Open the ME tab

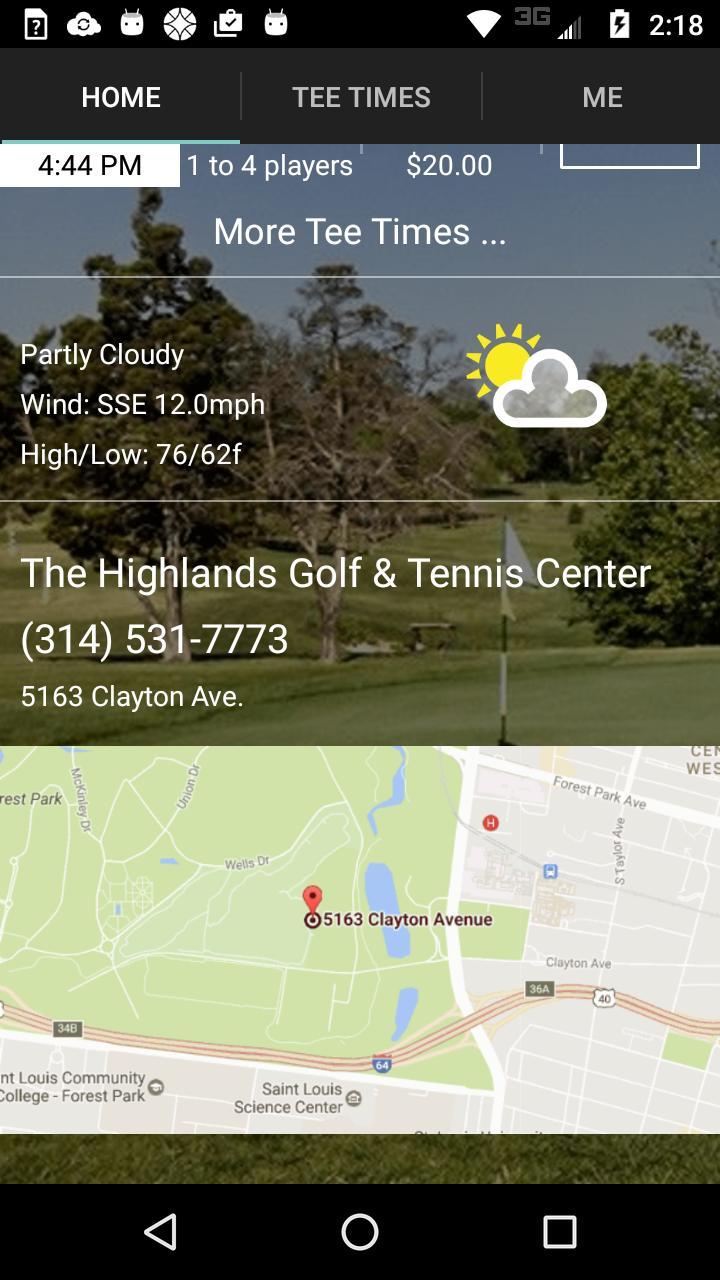(602, 96)
